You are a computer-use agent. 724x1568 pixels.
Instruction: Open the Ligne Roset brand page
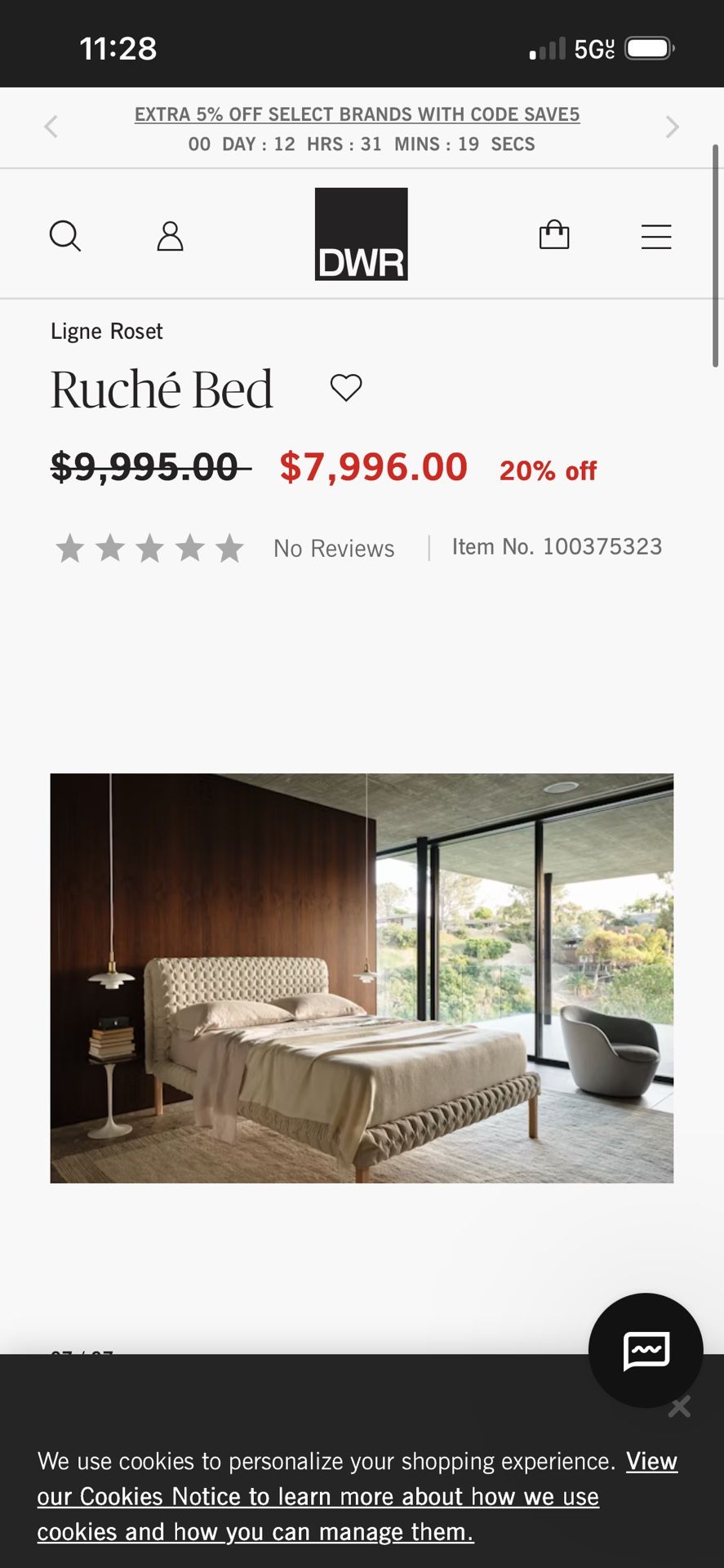point(107,331)
